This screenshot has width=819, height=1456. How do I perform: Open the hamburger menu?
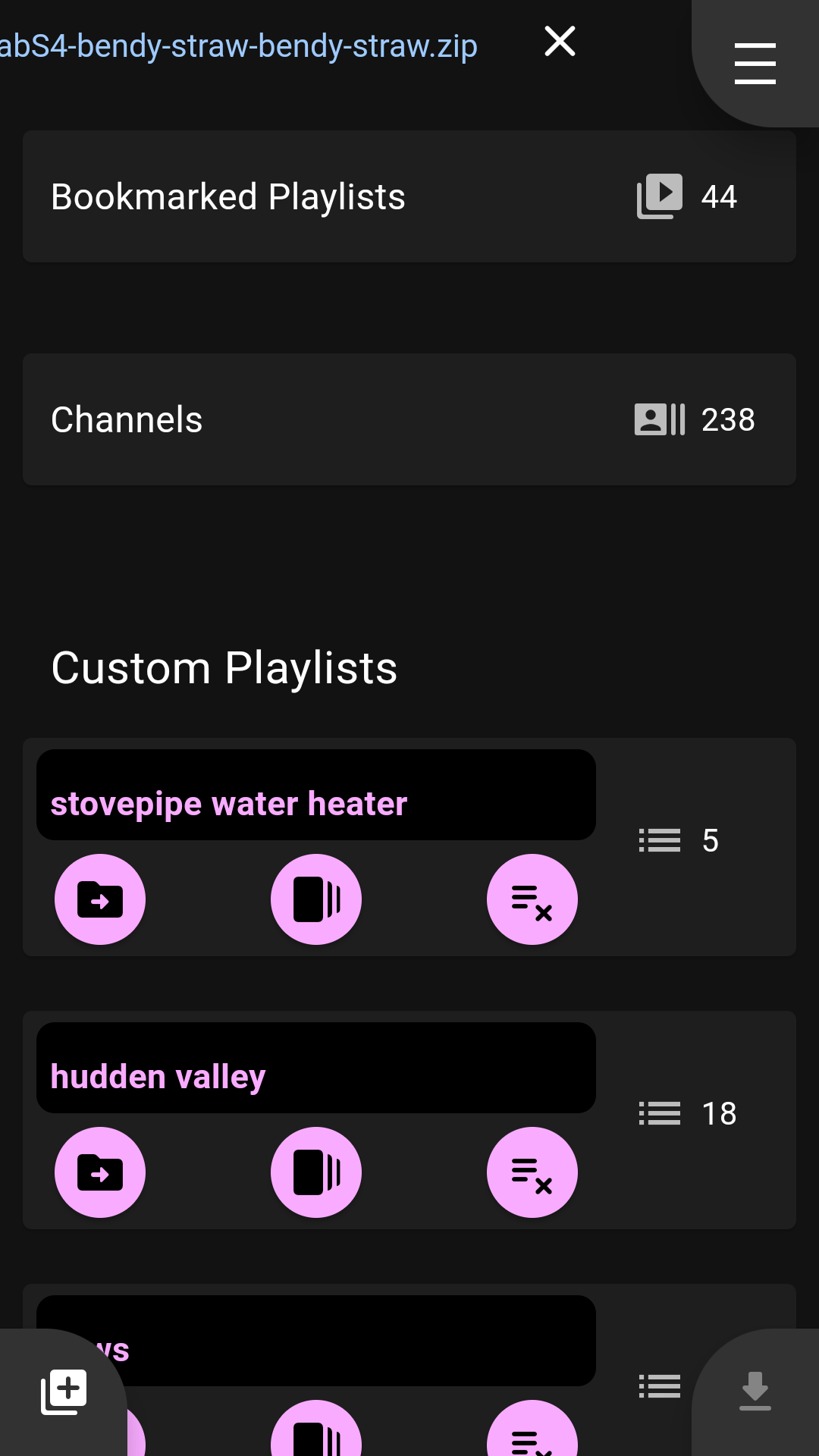pyautogui.click(x=755, y=63)
